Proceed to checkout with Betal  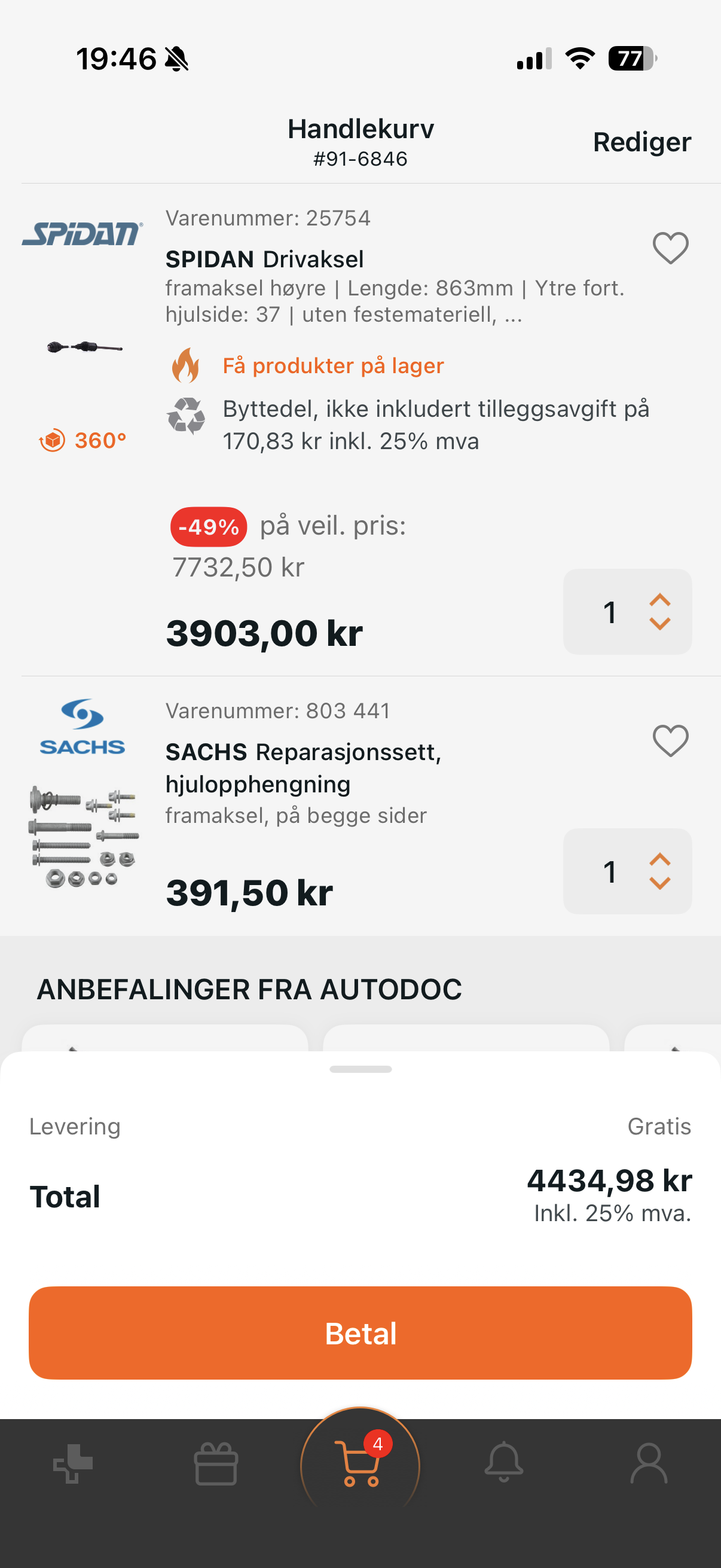tap(360, 1333)
